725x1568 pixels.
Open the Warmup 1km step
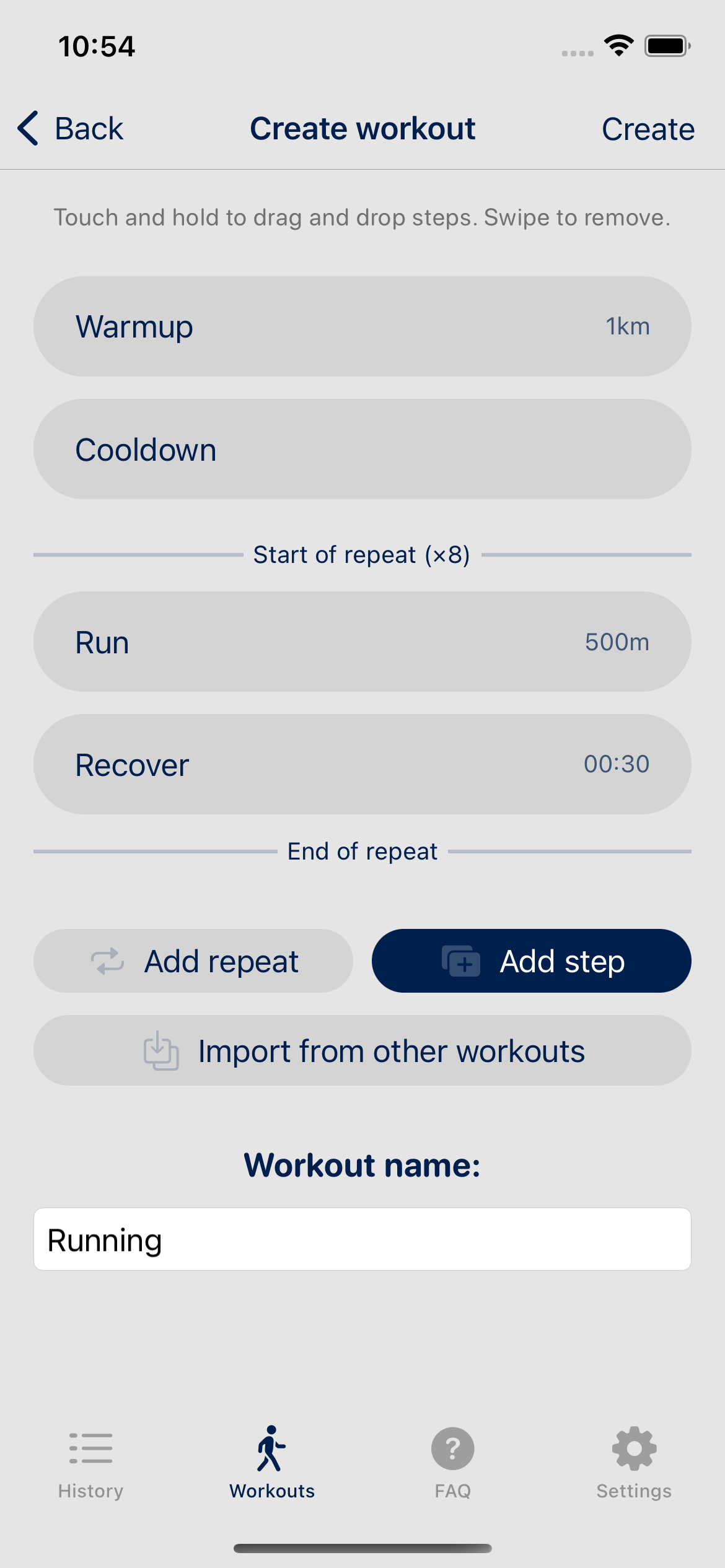362,326
